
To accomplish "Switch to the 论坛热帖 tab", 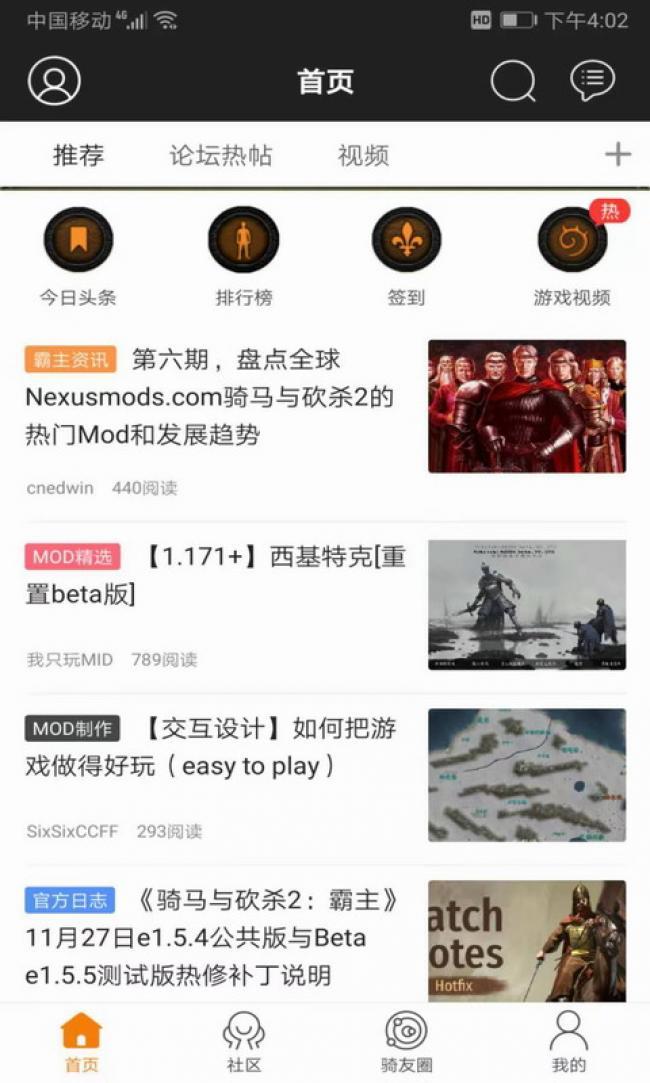I will (x=220, y=155).
